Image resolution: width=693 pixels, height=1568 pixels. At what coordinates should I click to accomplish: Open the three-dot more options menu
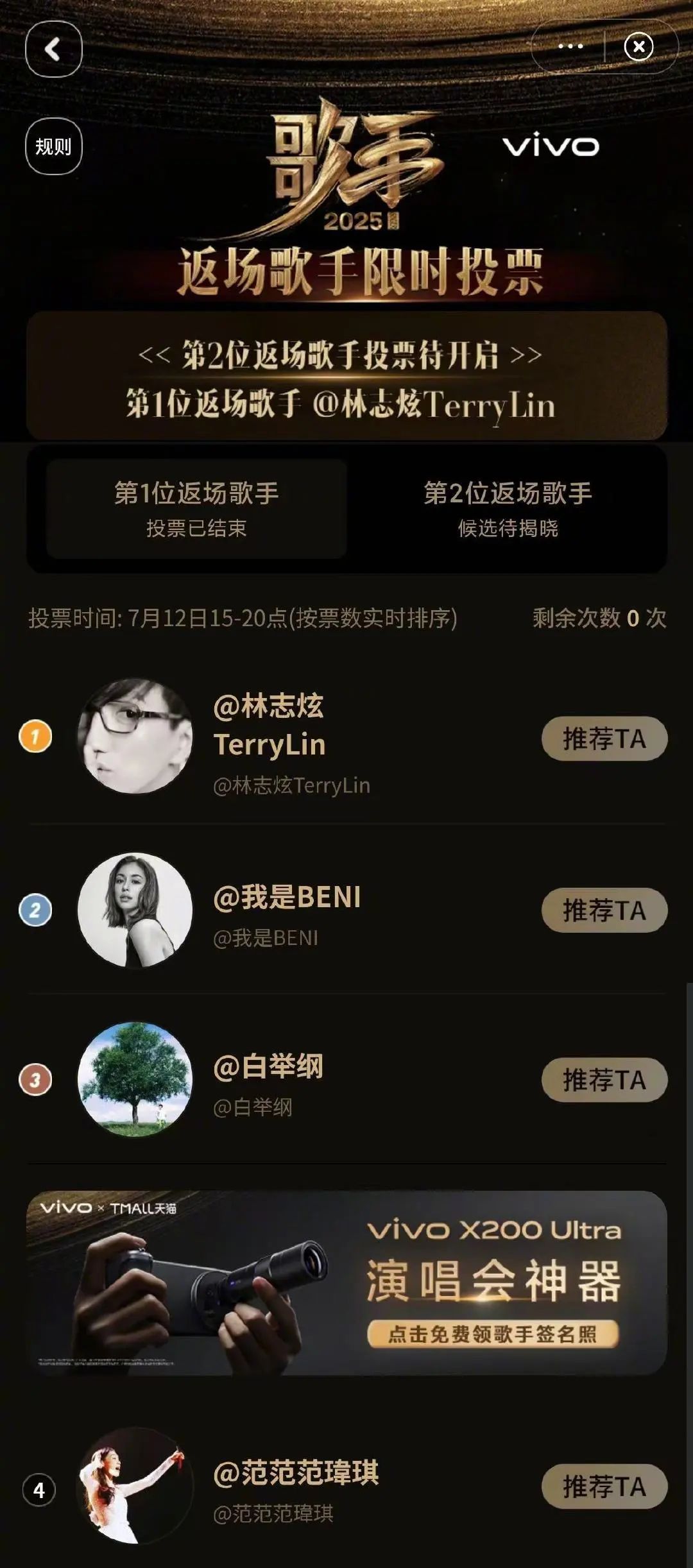click(x=570, y=47)
